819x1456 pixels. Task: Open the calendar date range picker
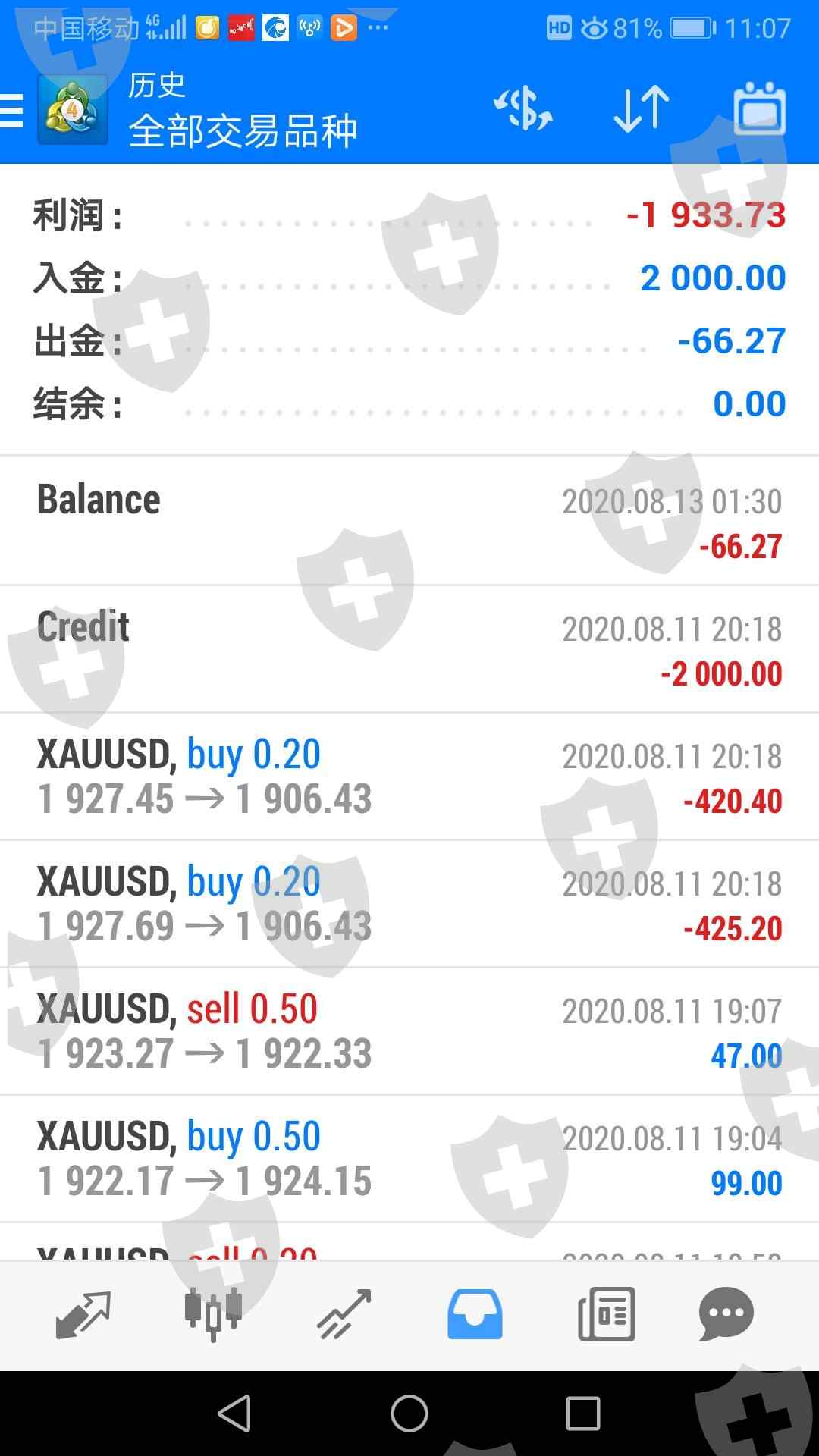coord(759,109)
